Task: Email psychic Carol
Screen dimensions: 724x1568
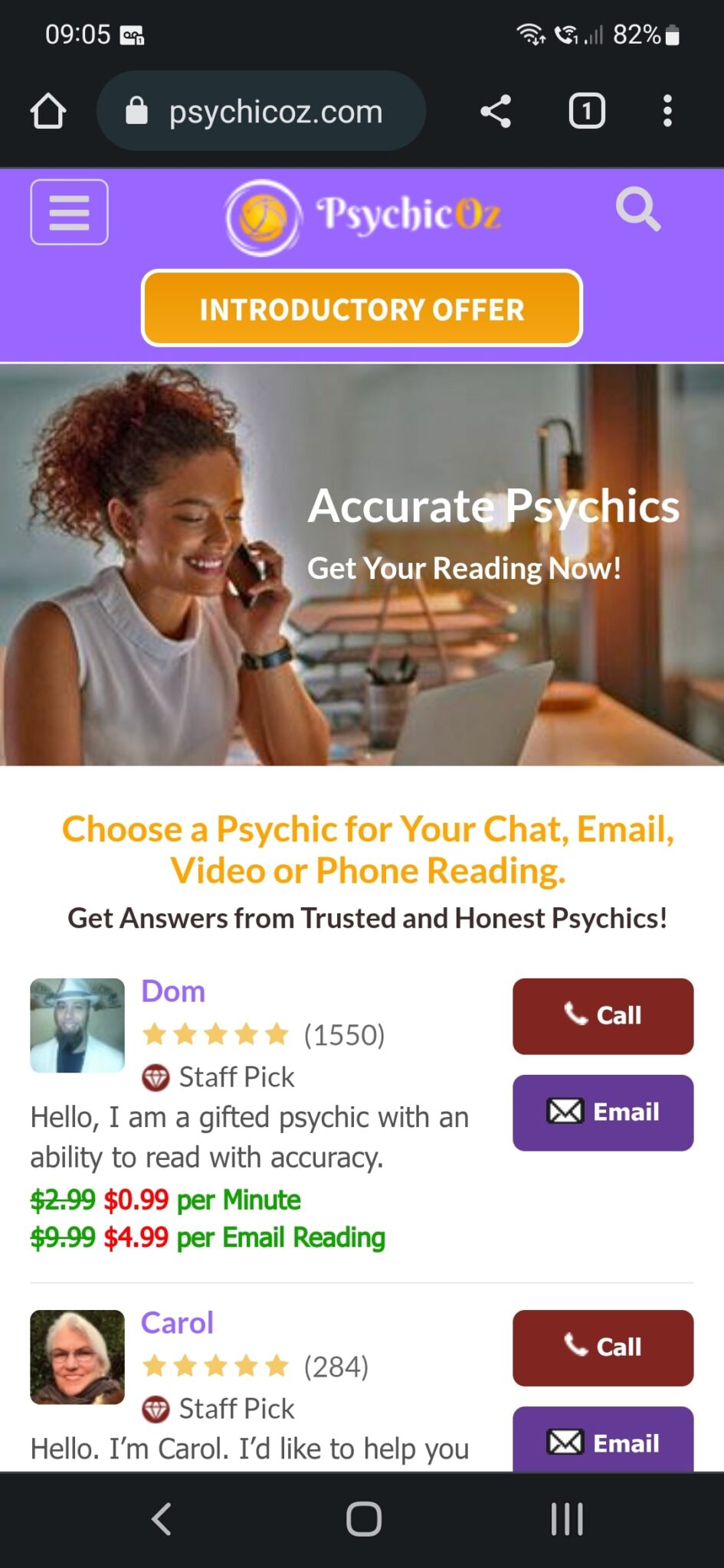Action: pos(603,1439)
